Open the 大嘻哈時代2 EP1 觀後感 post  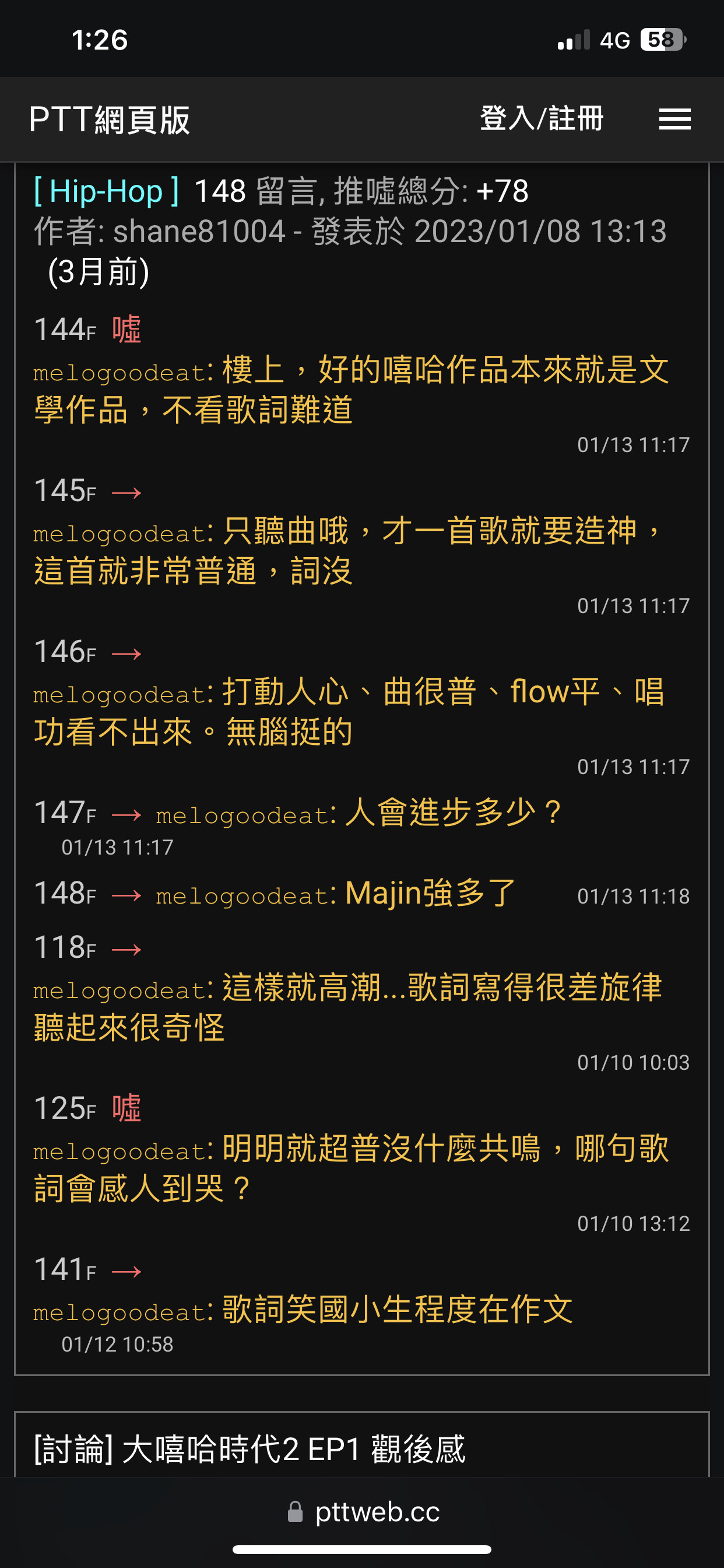coord(249,1448)
